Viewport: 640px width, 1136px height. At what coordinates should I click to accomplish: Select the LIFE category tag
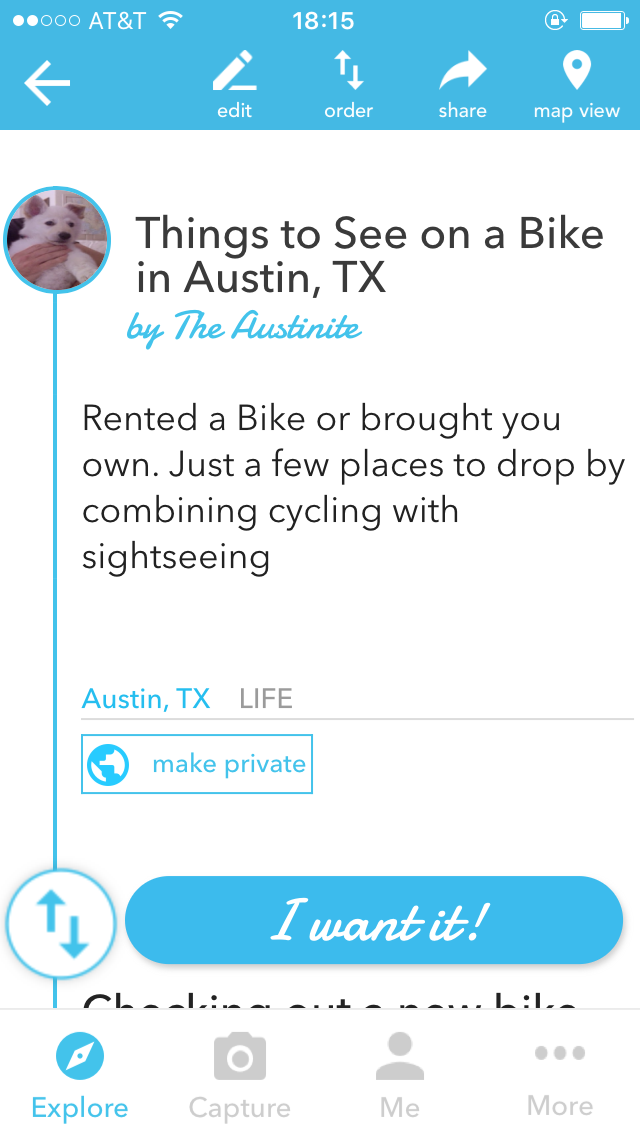coord(266,698)
